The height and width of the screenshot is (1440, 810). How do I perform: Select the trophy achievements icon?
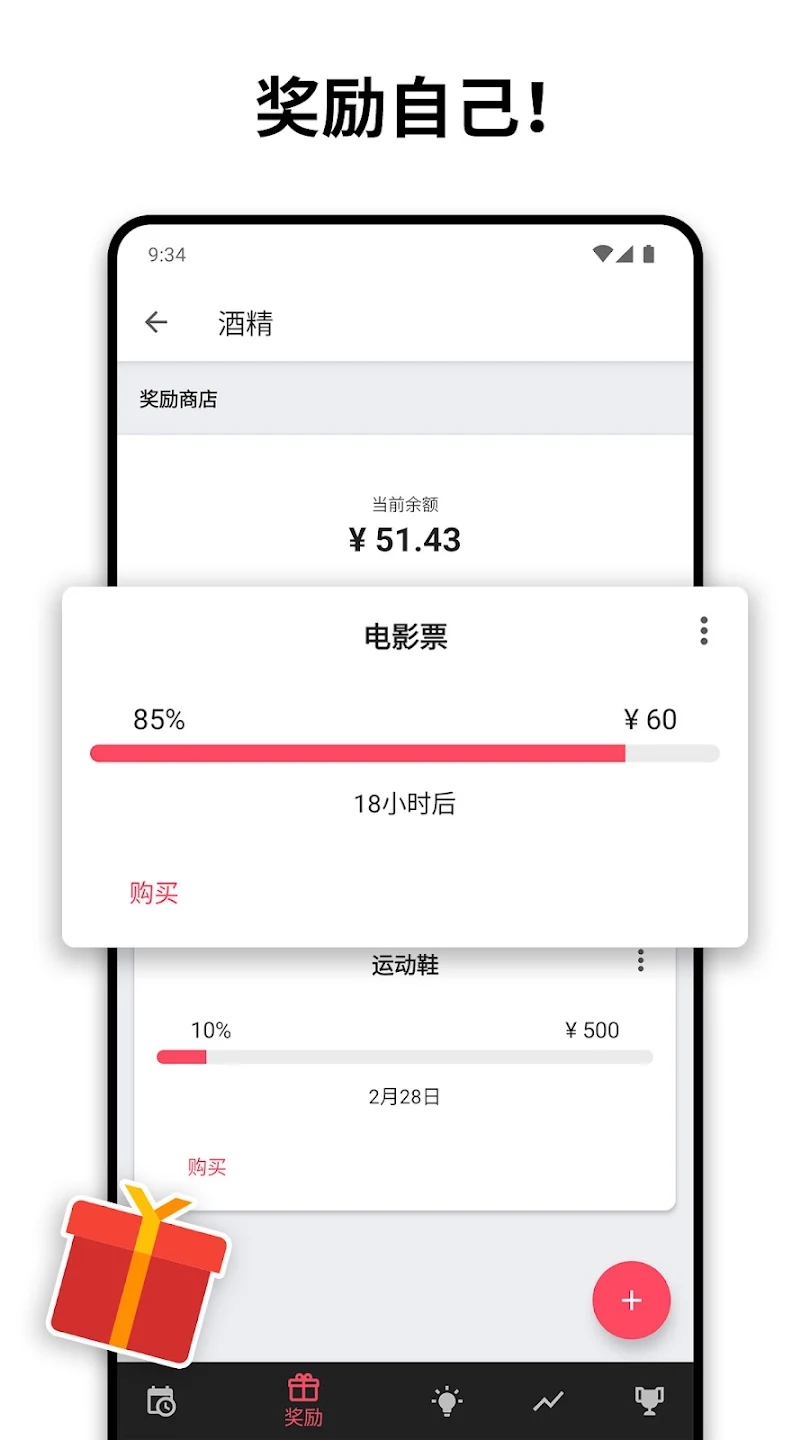(x=650, y=1401)
